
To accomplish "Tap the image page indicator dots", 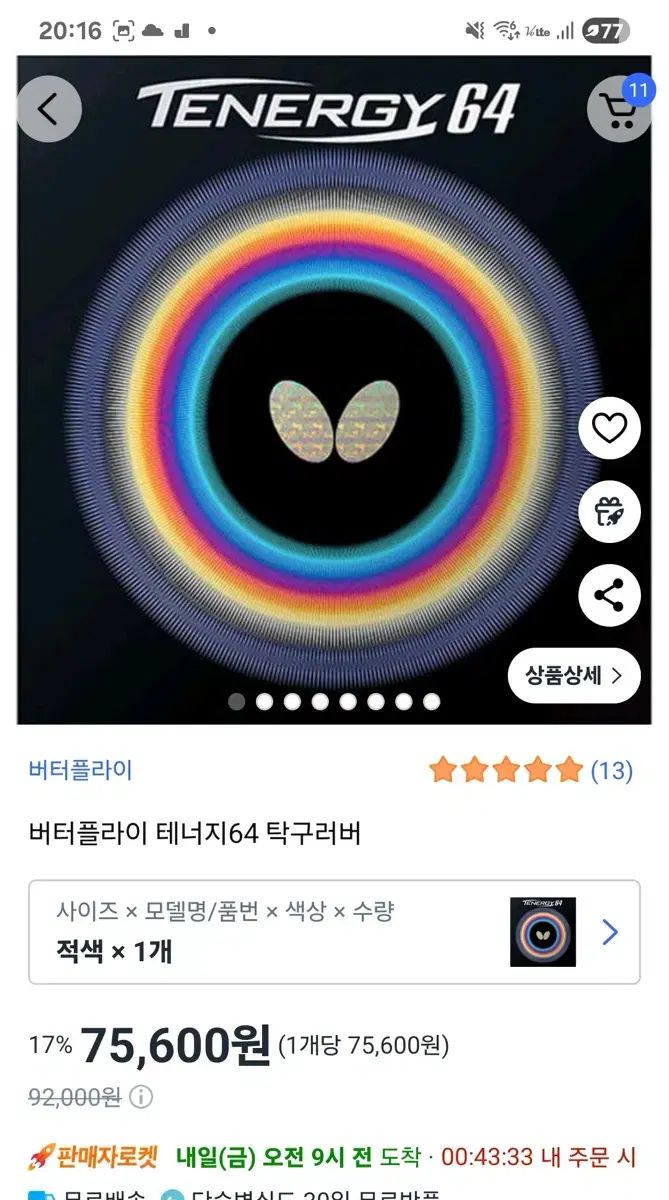I will tap(334, 702).
